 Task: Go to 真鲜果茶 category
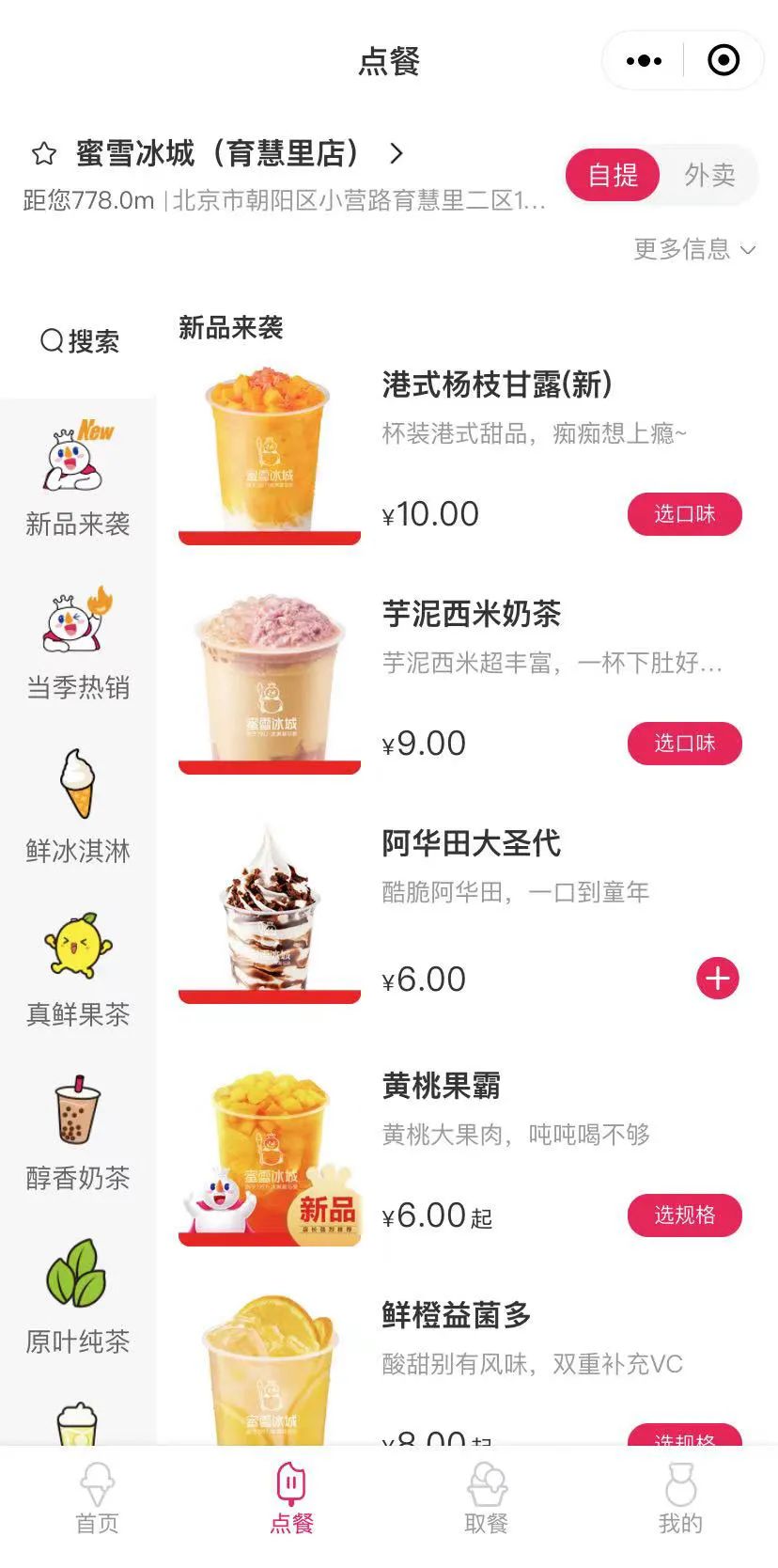pos(78,972)
